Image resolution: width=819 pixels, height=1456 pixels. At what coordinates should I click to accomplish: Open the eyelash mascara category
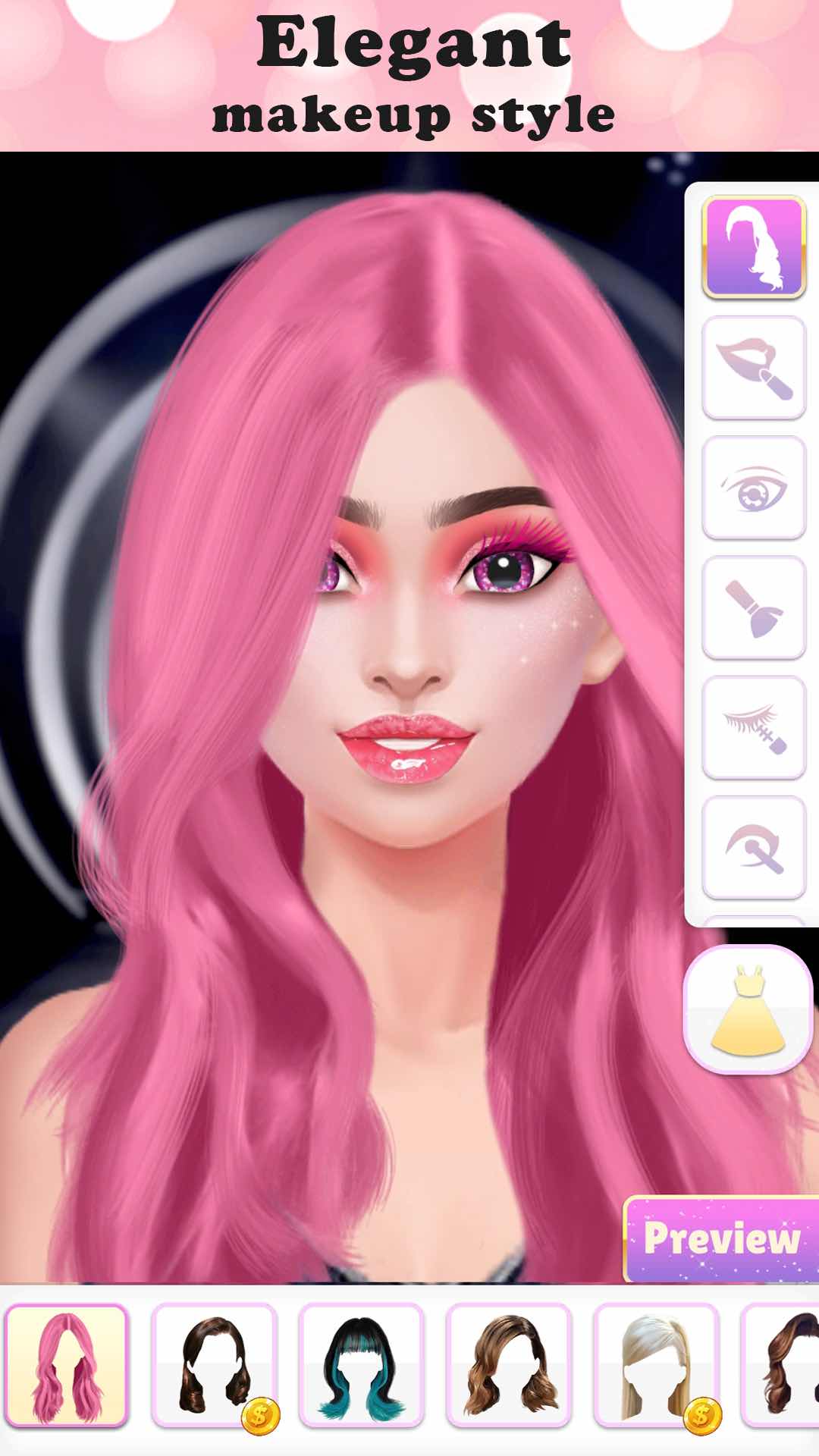pyautogui.click(x=754, y=728)
